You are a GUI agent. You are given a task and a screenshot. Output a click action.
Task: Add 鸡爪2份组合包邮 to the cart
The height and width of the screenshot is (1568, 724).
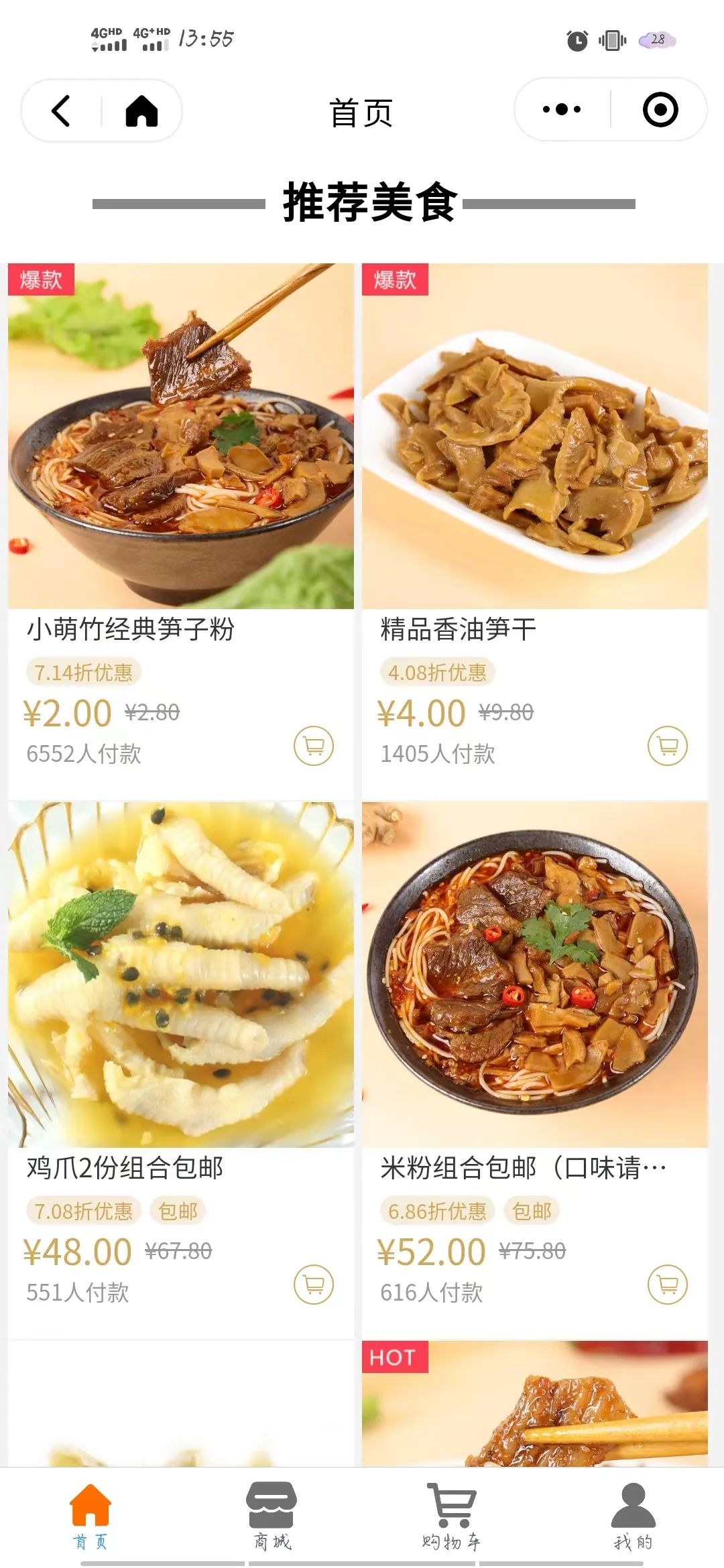click(x=314, y=1285)
